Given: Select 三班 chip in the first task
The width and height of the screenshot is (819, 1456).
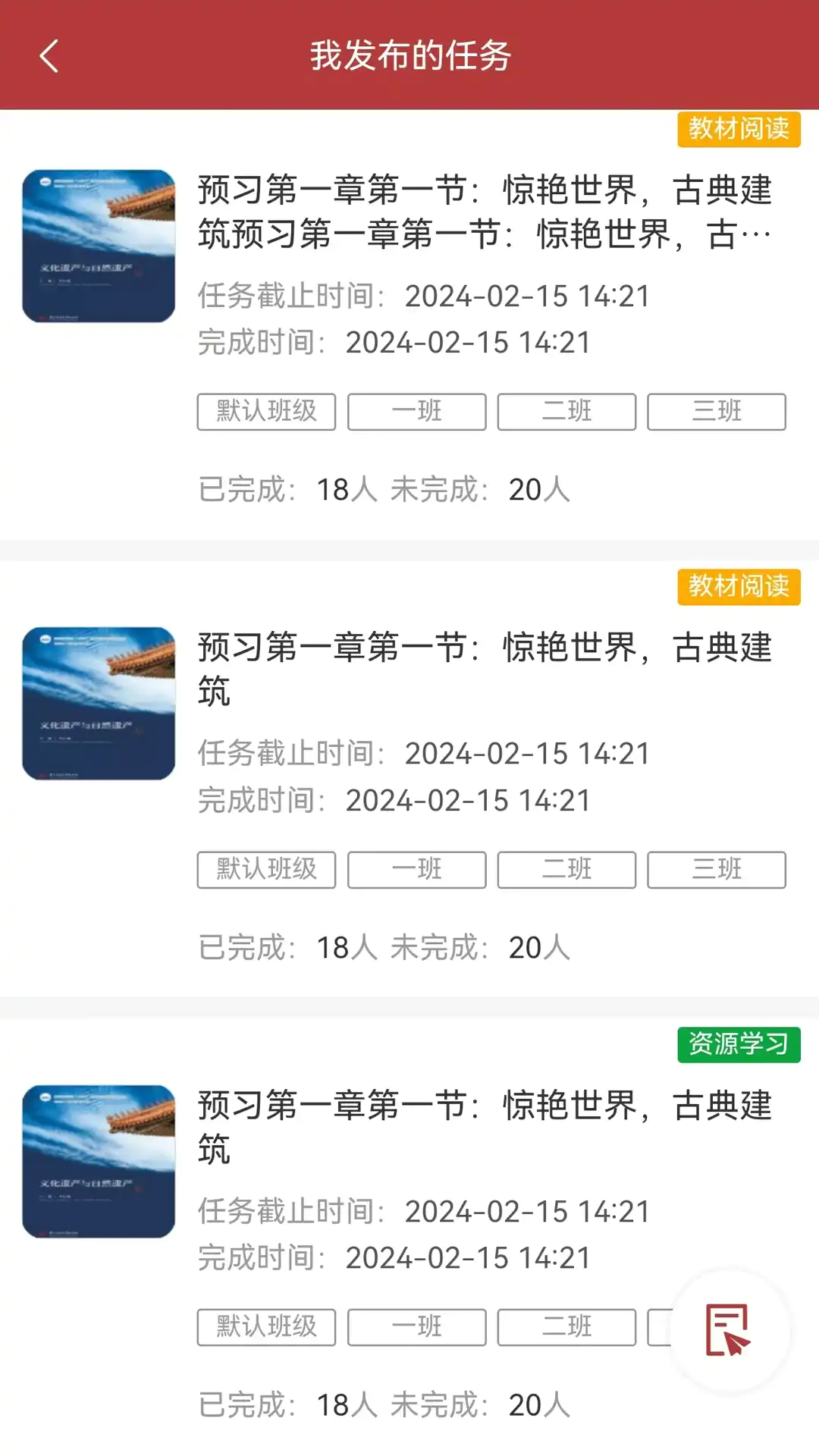Looking at the screenshot, I should click(716, 412).
